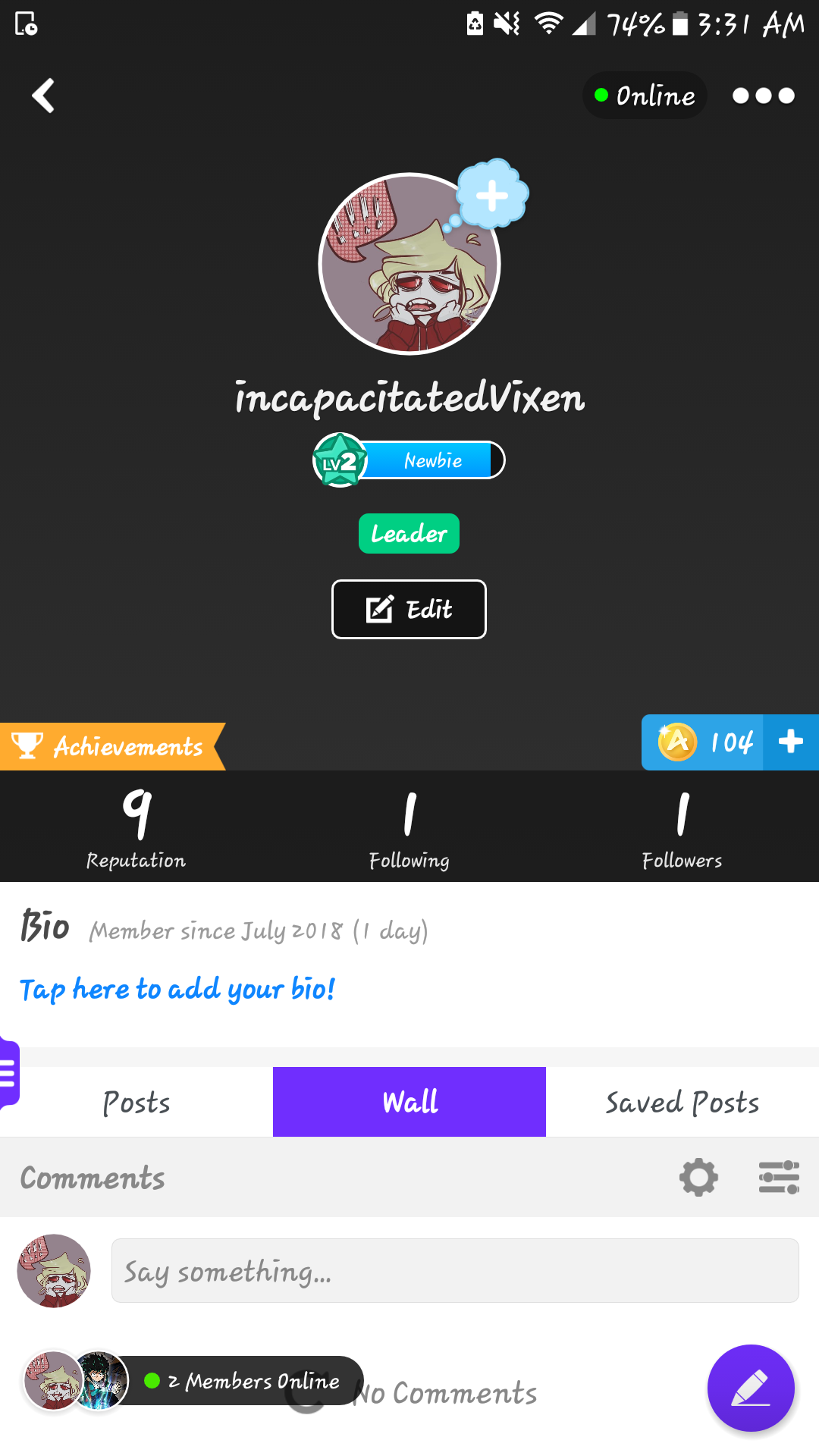This screenshot has height=1456, width=819.
Task: Open the LV2 Newbie level badge
Action: (409, 460)
